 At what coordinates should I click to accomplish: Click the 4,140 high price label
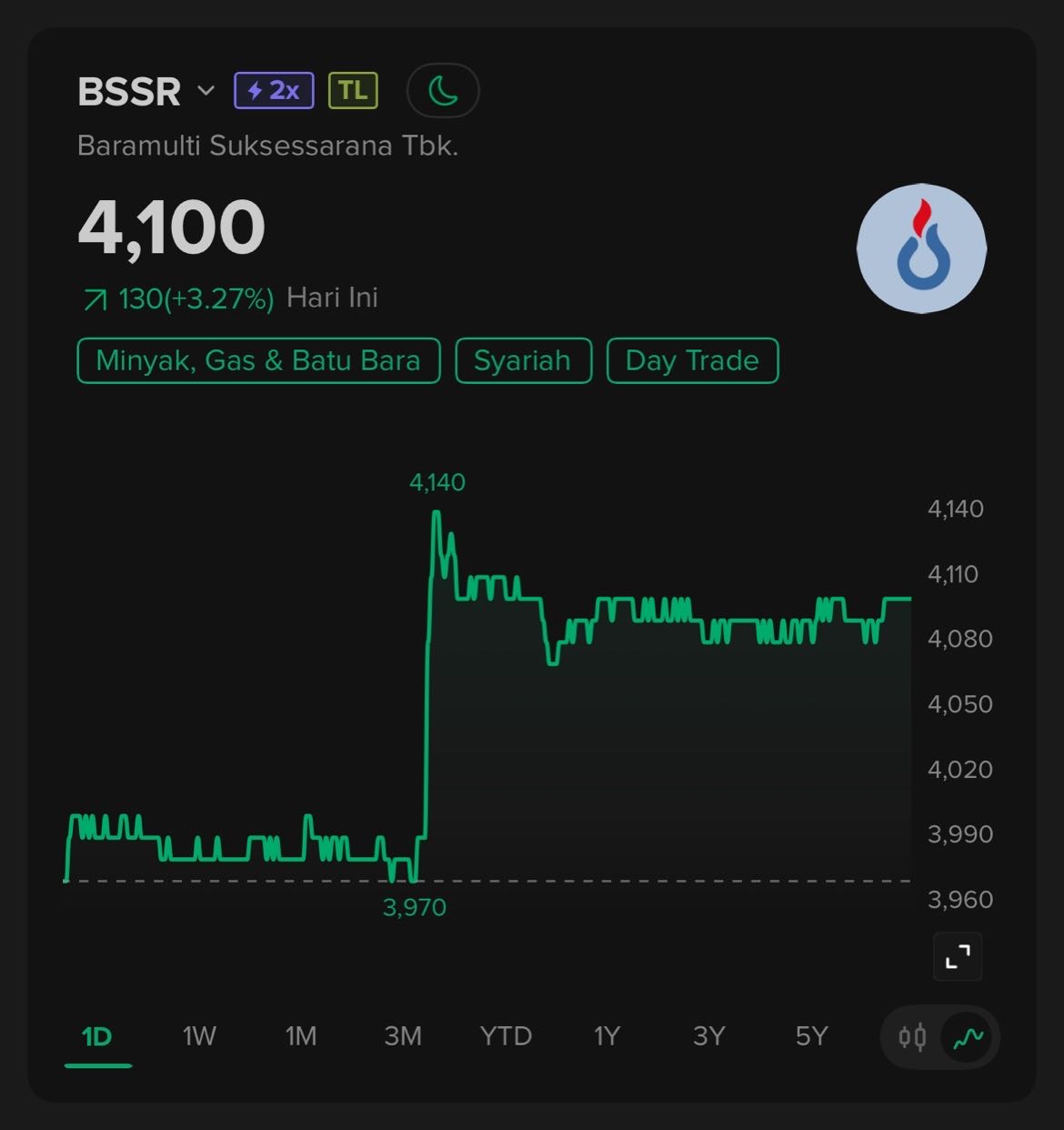tap(437, 482)
